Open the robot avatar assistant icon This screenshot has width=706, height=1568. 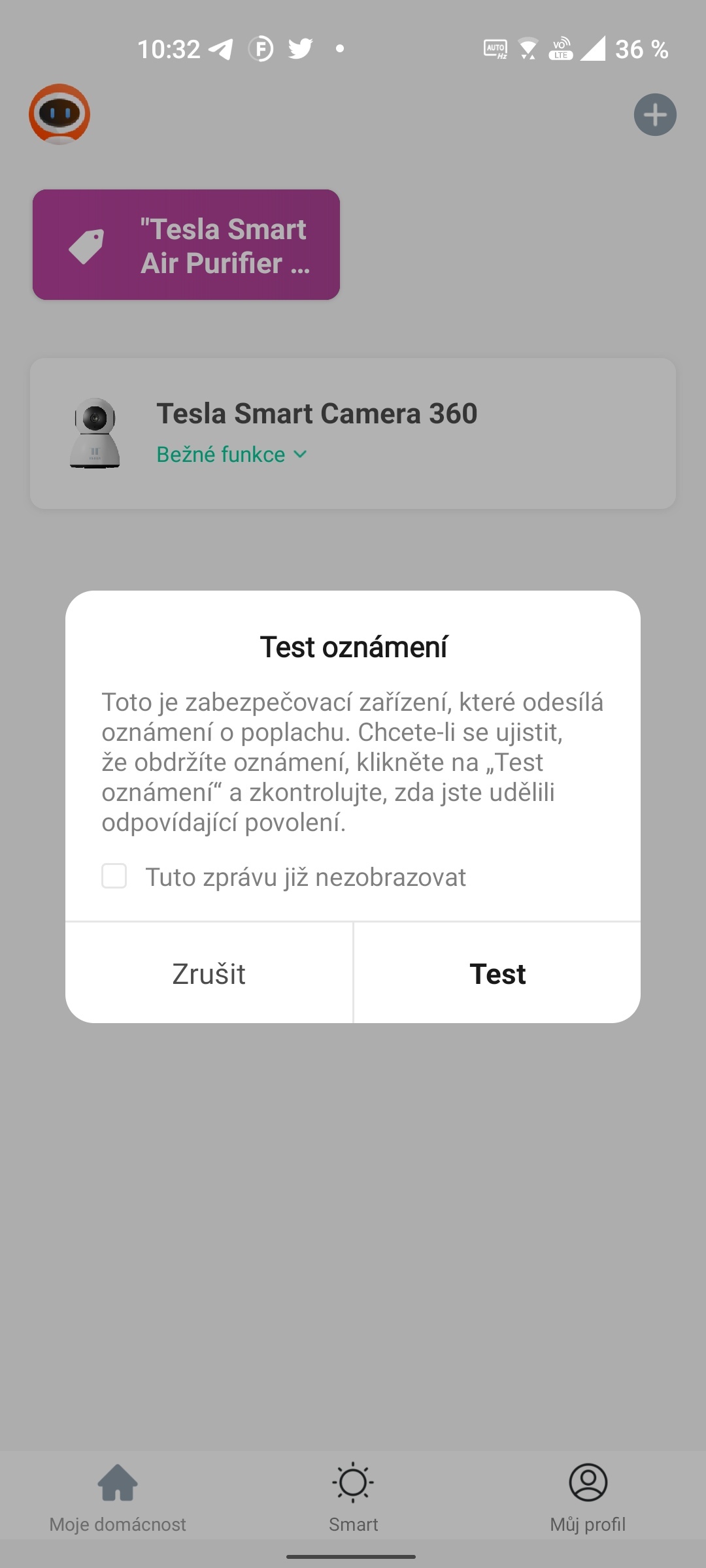pos(59,114)
